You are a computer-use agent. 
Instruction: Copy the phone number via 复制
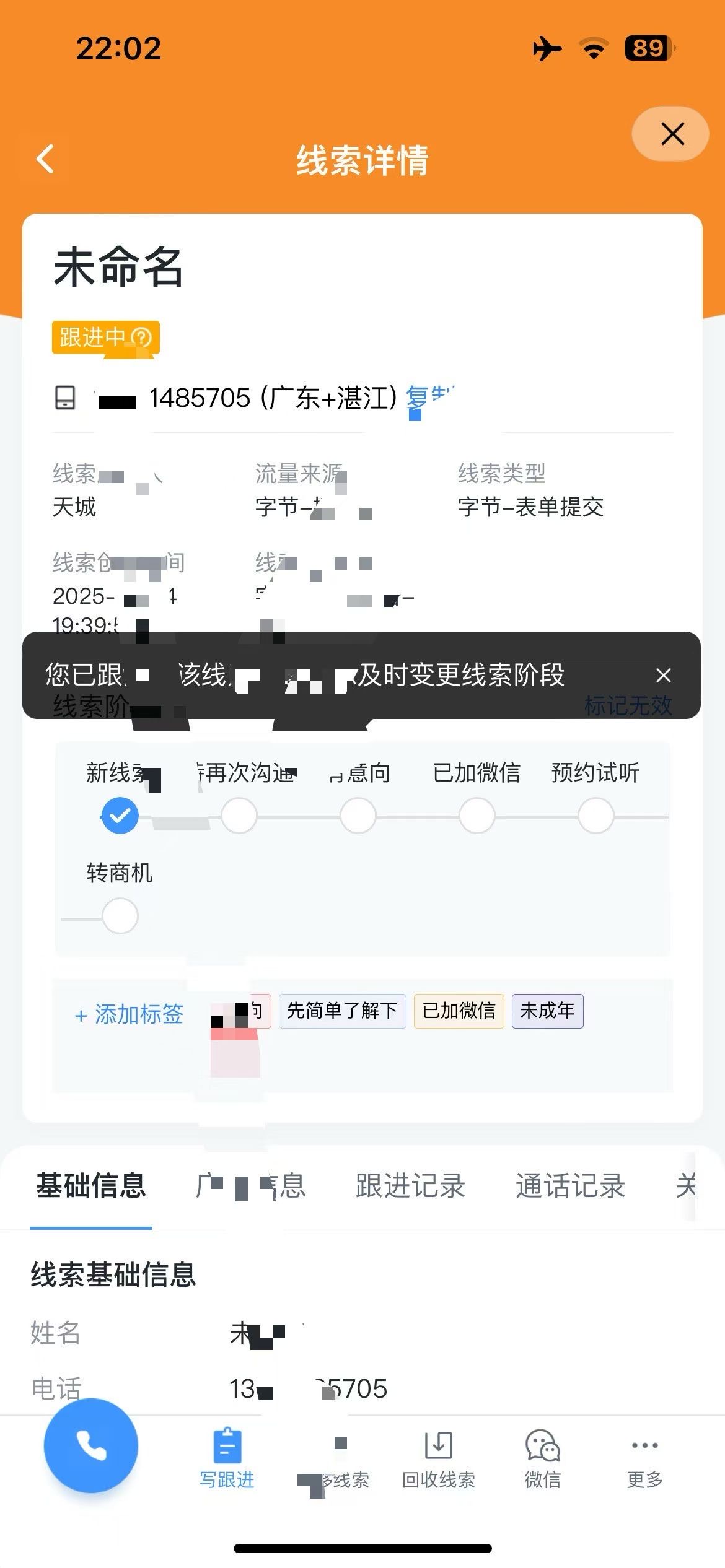[x=429, y=398]
